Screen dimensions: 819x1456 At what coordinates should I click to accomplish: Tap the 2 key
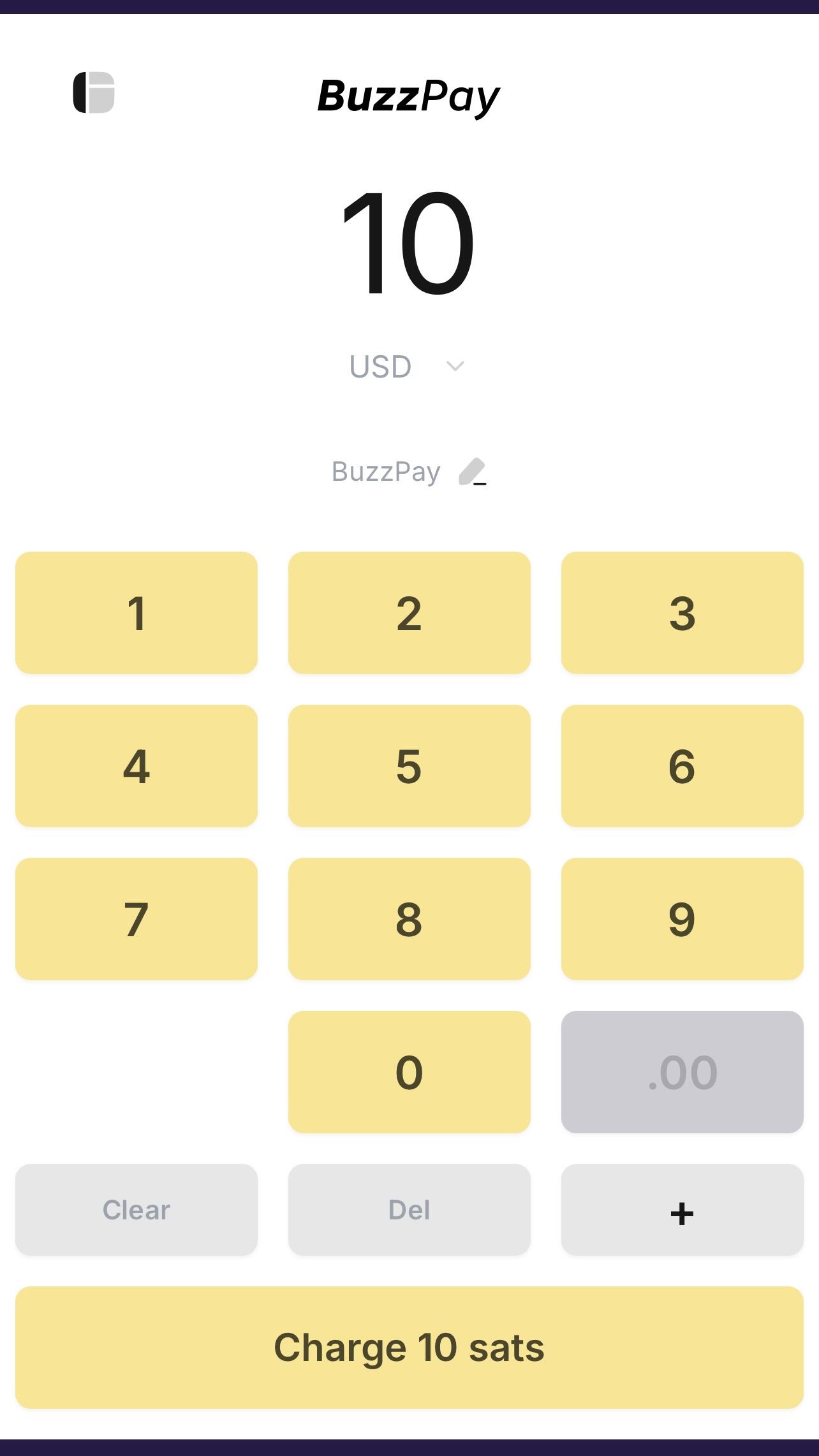coord(409,613)
